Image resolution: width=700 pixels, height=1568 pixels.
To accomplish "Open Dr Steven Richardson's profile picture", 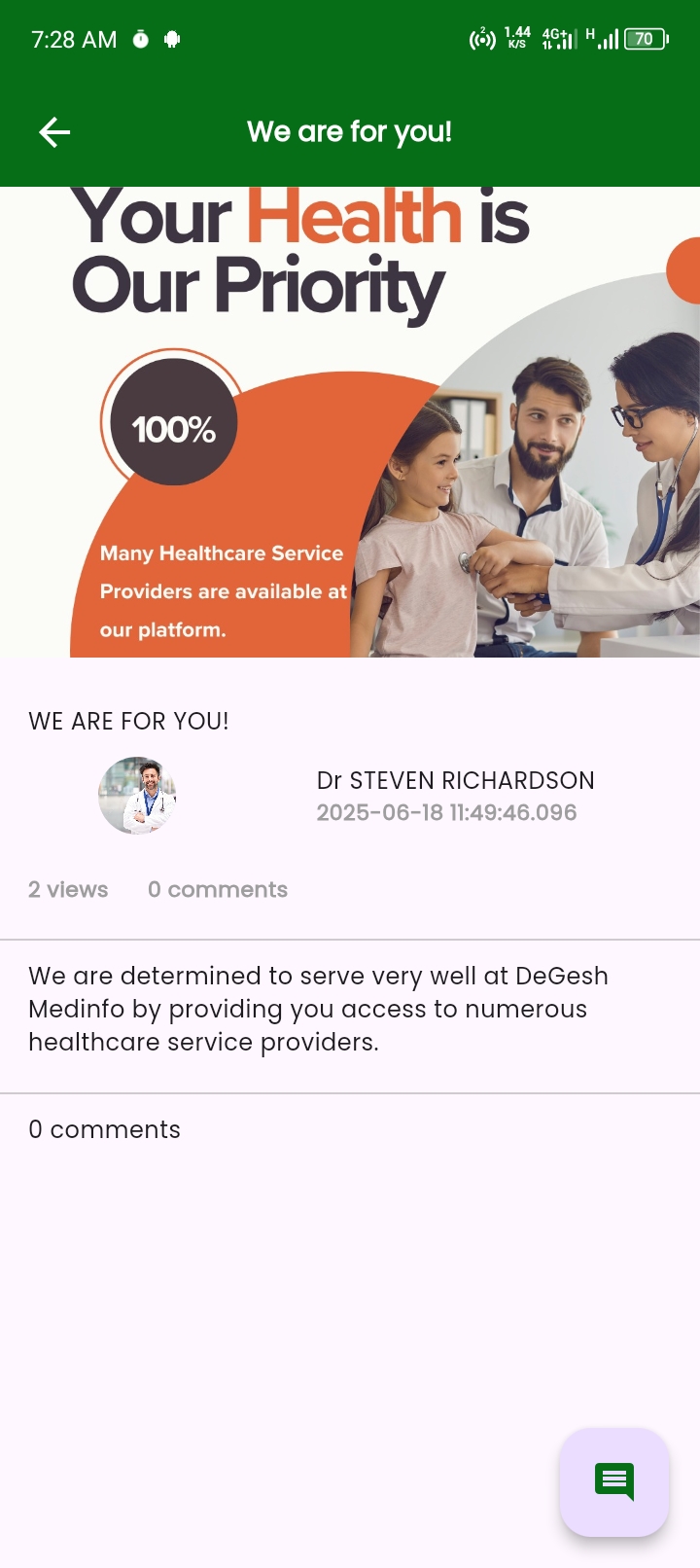I will tap(137, 796).
